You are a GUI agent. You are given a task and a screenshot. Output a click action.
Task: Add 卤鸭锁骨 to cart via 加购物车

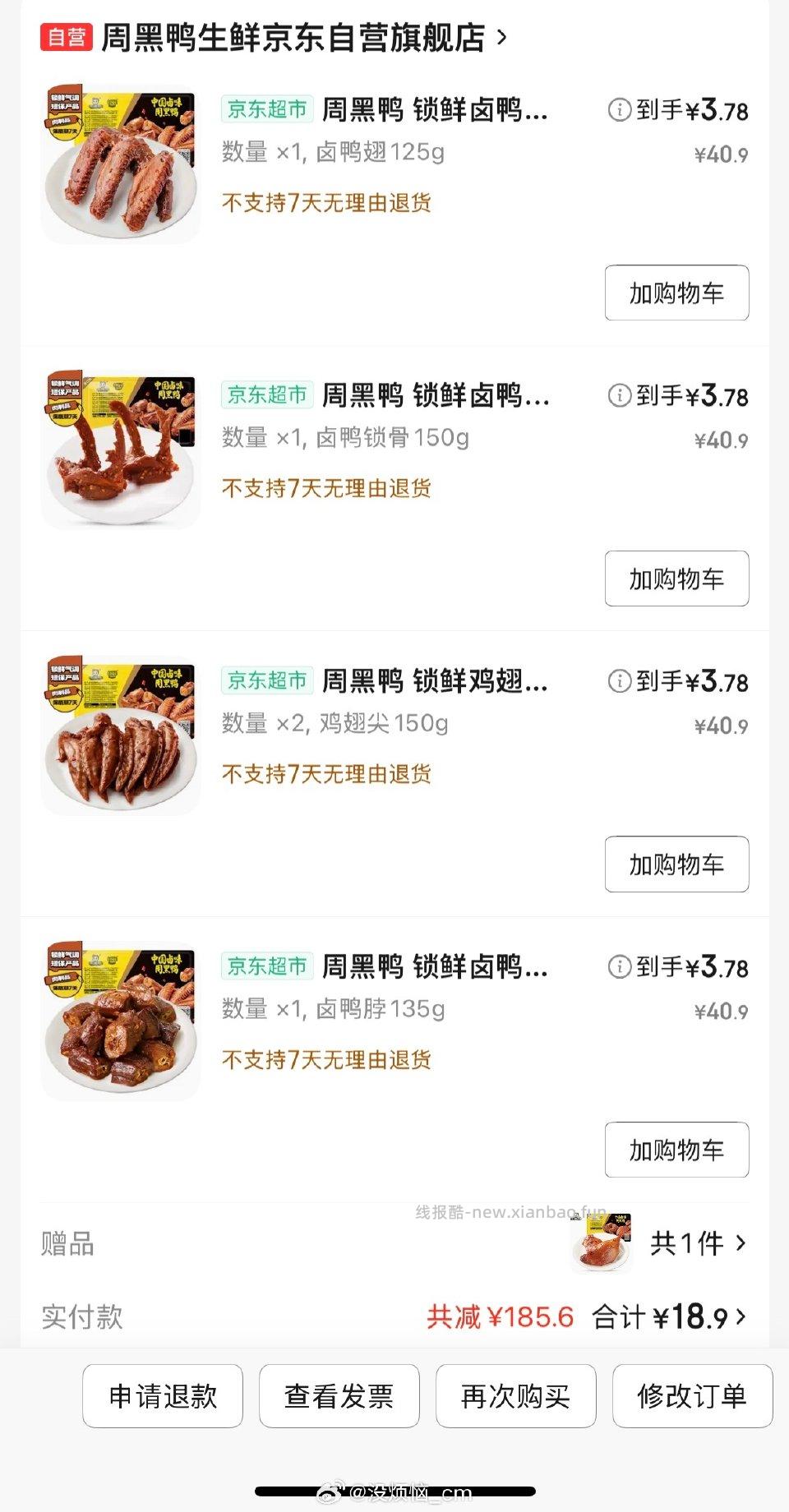point(676,579)
